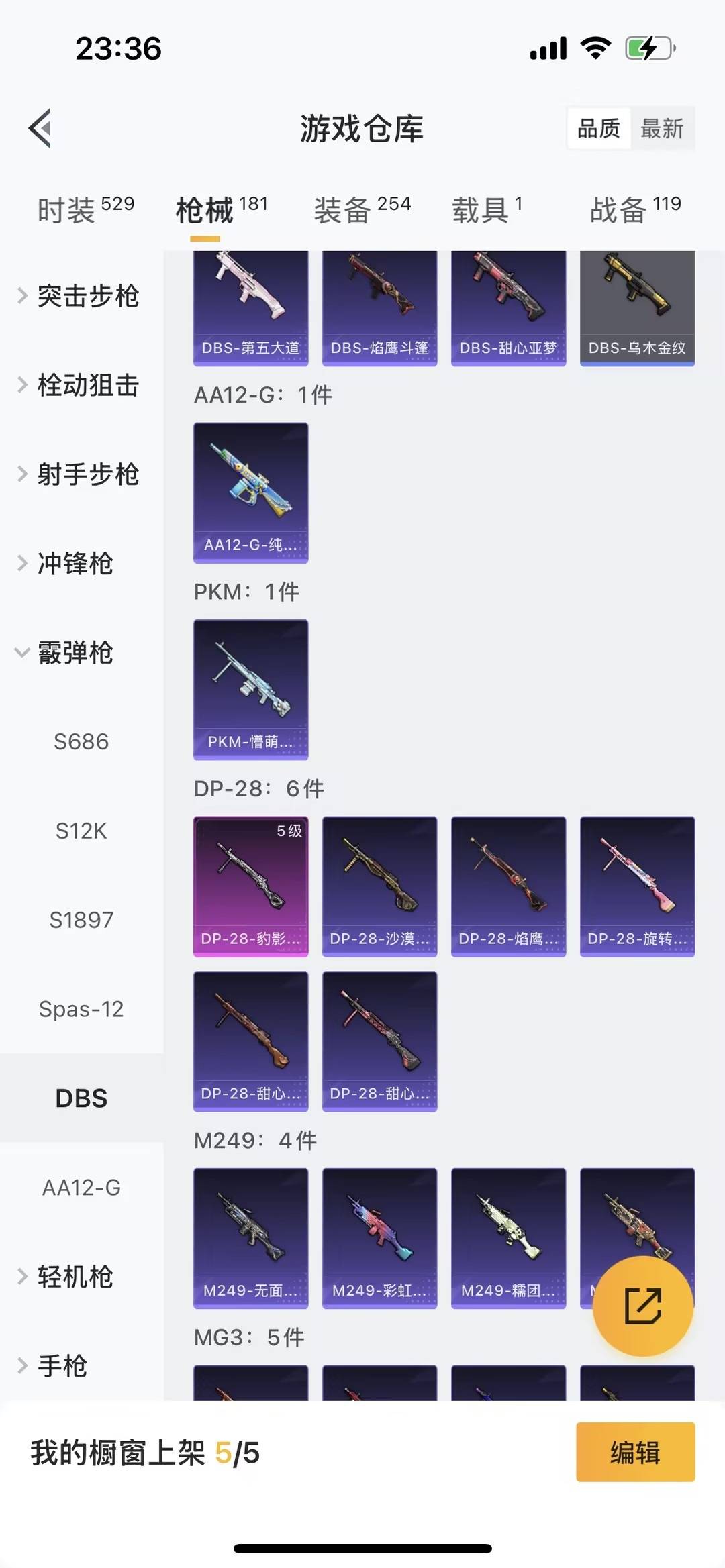The width and height of the screenshot is (725, 1568).
Task: Collapse the 霰弹枪 category
Action: click(x=74, y=652)
